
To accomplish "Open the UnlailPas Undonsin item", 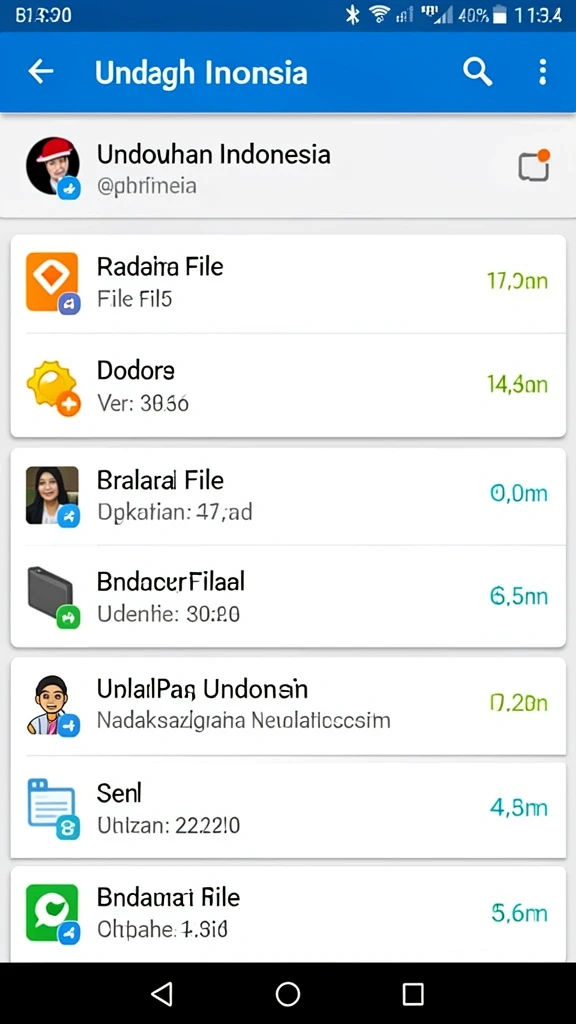I will 288,705.
